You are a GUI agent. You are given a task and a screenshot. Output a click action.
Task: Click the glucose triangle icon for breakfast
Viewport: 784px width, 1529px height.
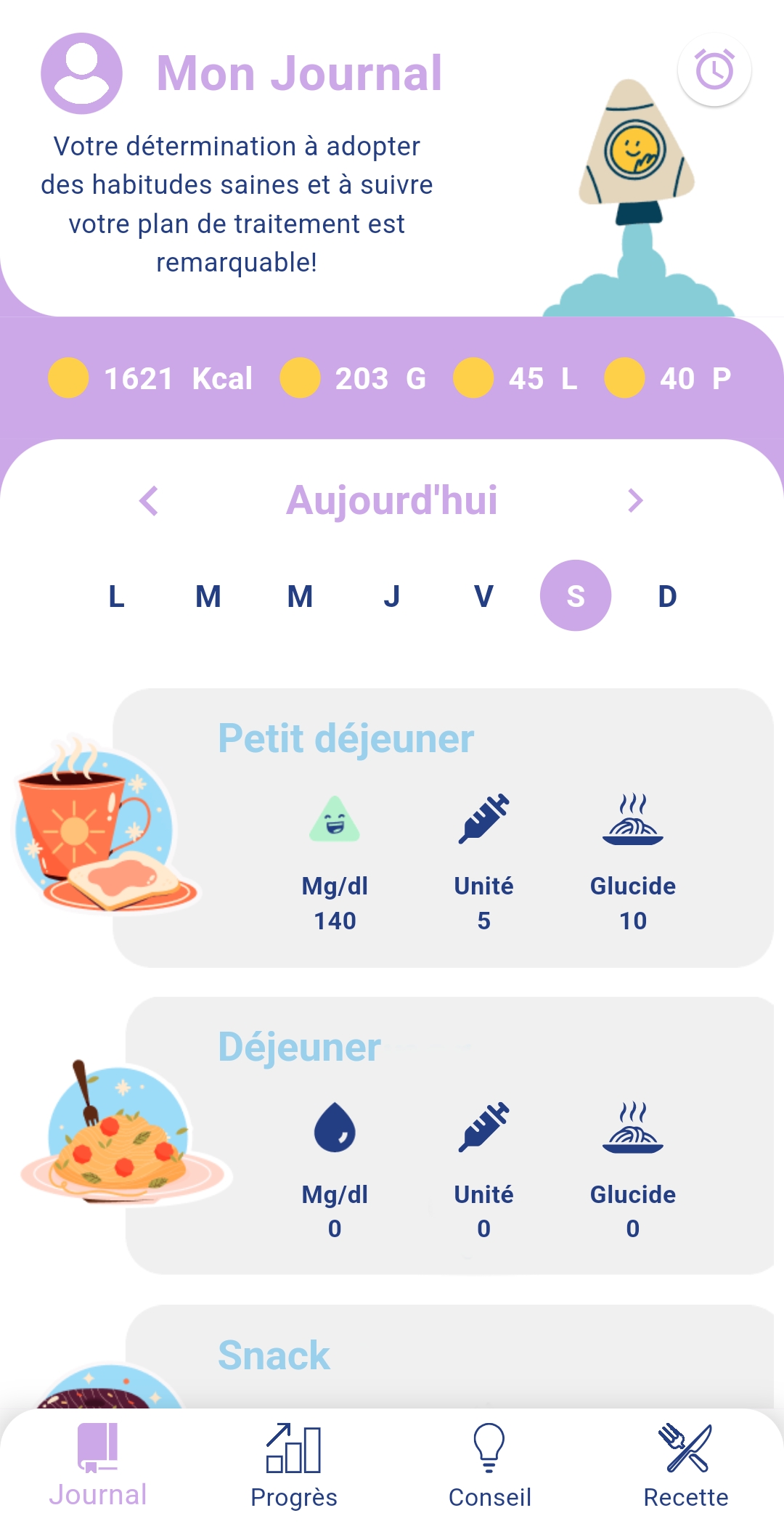click(x=334, y=821)
